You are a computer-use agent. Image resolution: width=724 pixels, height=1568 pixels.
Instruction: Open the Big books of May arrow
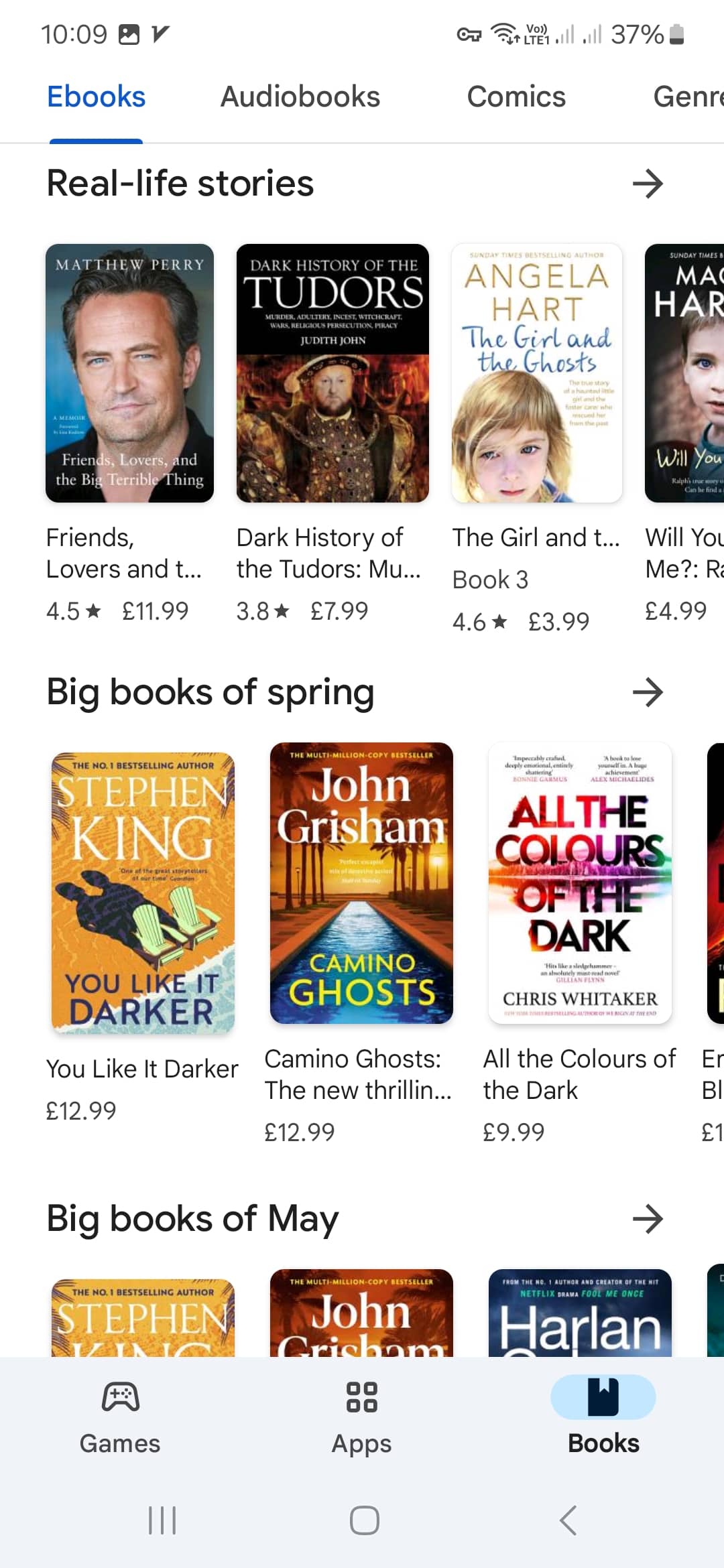point(648,1218)
